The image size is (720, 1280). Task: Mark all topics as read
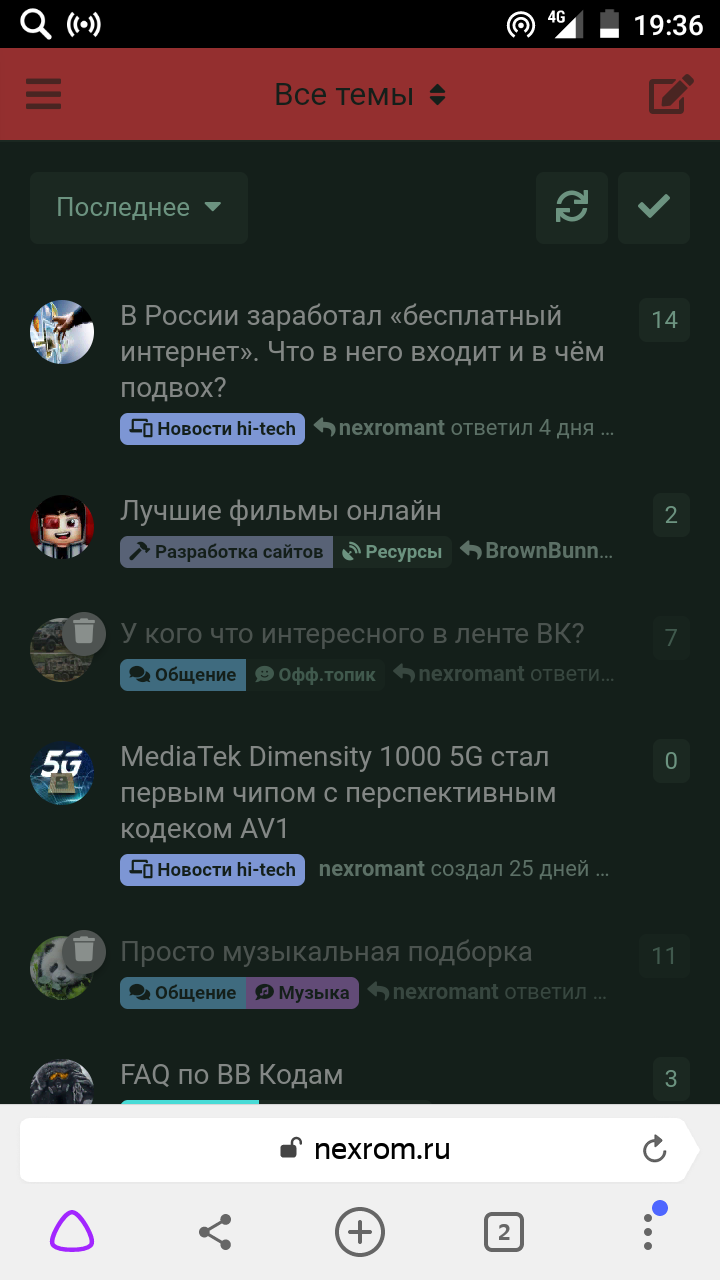(654, 208)
